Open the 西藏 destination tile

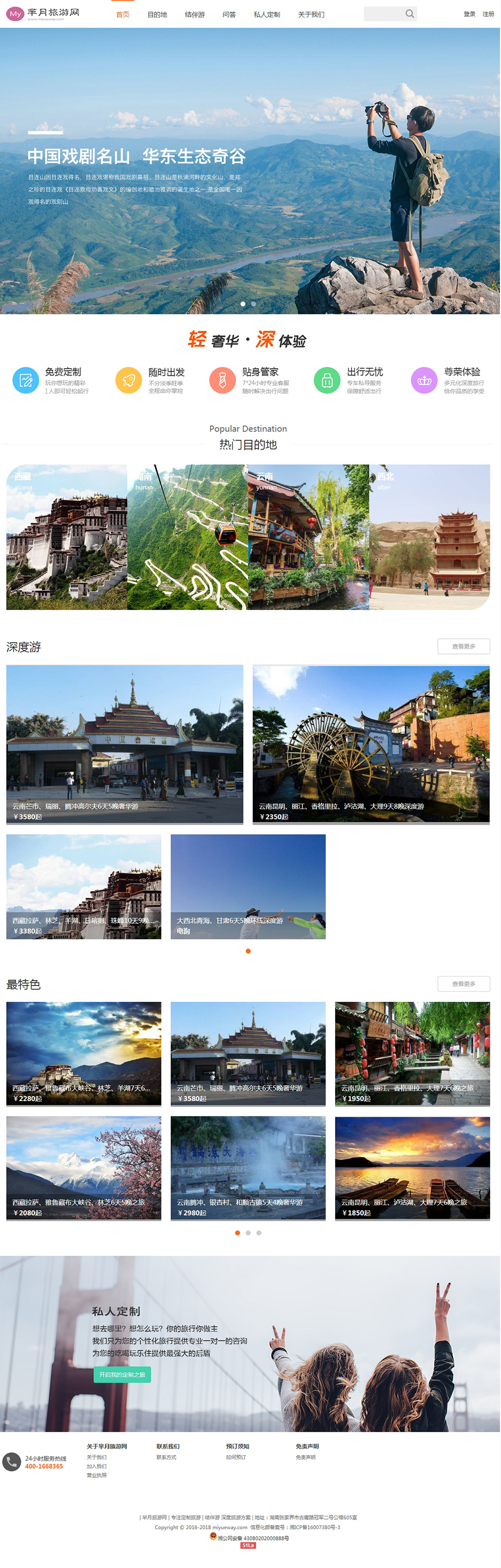click(x=66, y=537)
